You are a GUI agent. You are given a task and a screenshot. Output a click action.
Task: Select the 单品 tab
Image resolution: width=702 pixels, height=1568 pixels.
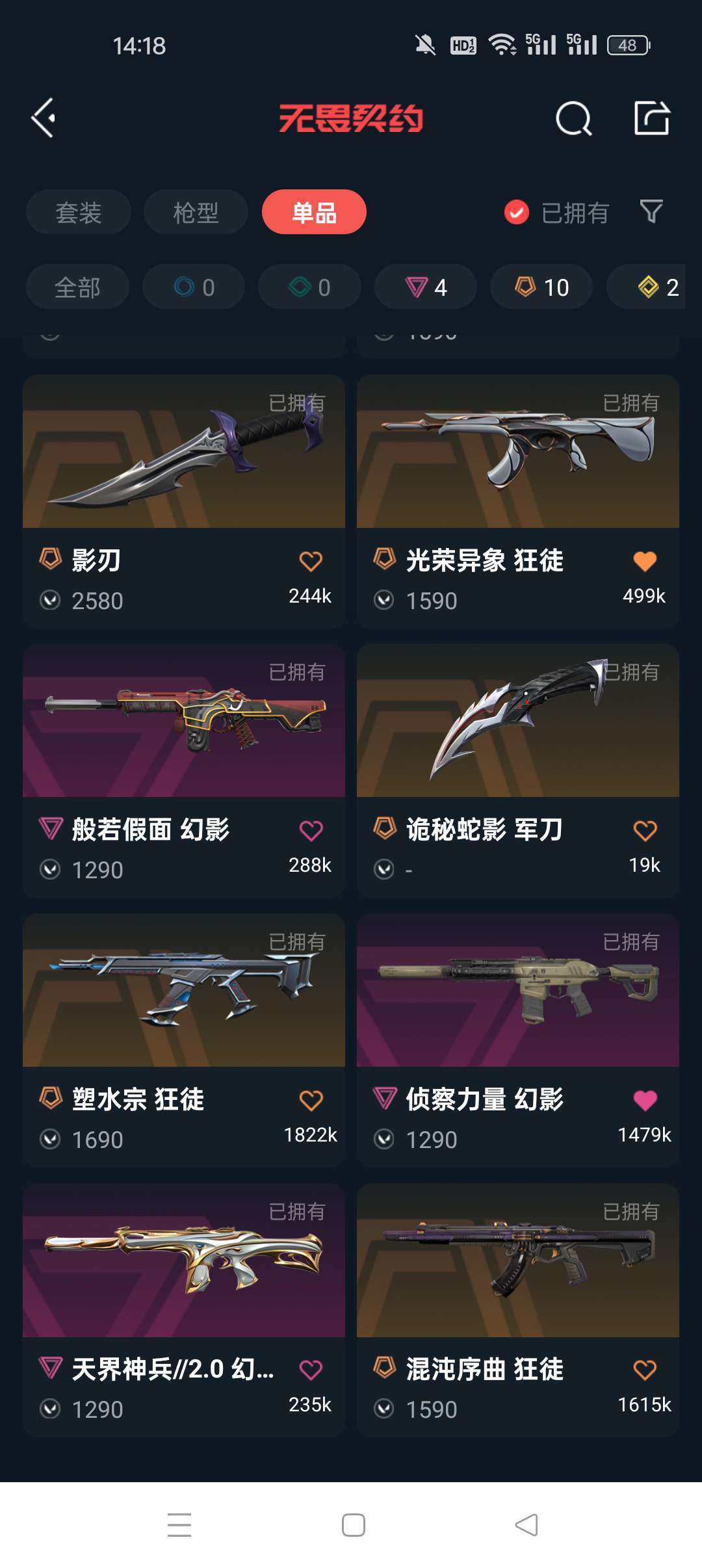[x=314, y=212]
